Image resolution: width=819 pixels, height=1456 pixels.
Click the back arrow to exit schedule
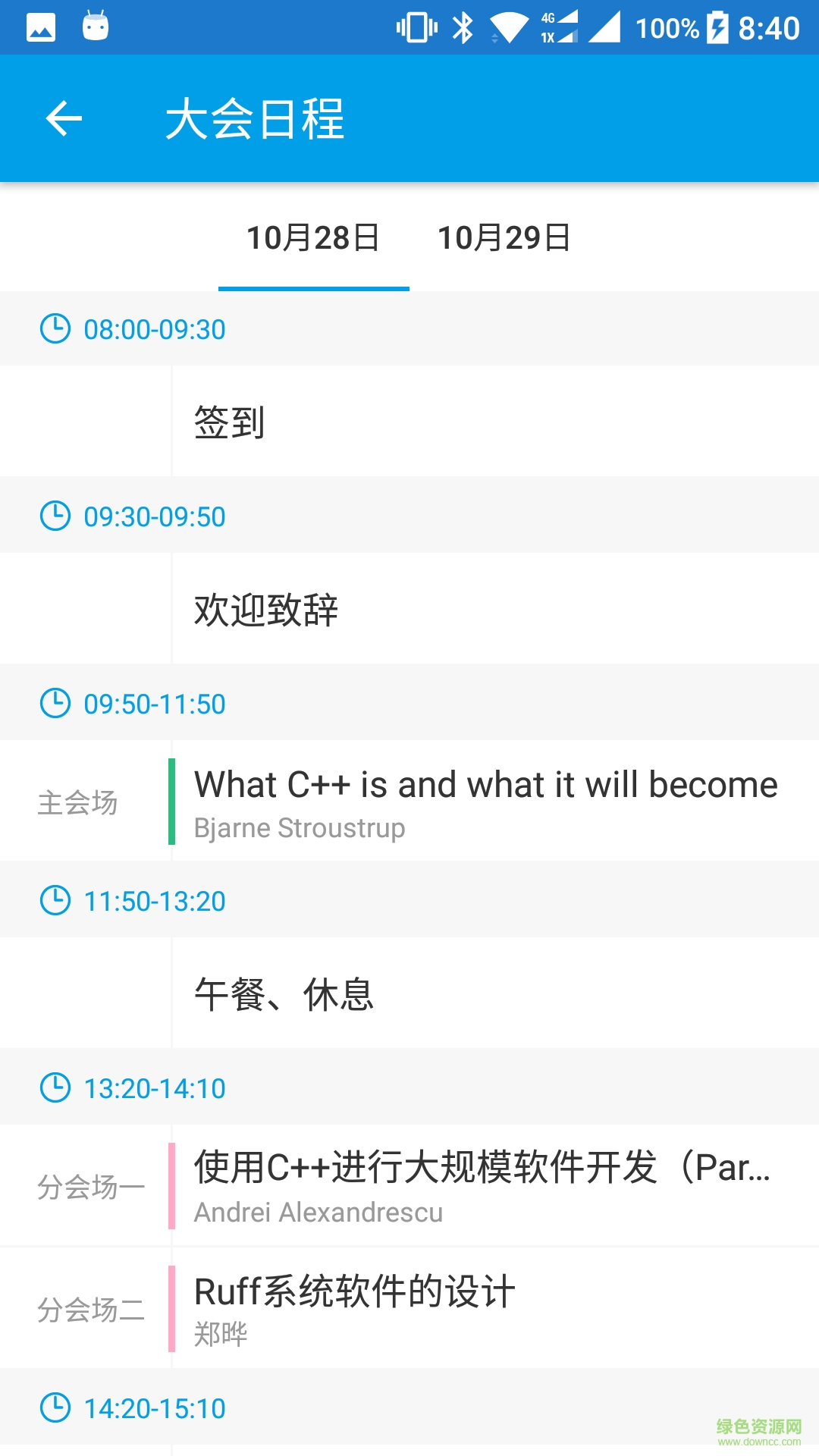64,118
